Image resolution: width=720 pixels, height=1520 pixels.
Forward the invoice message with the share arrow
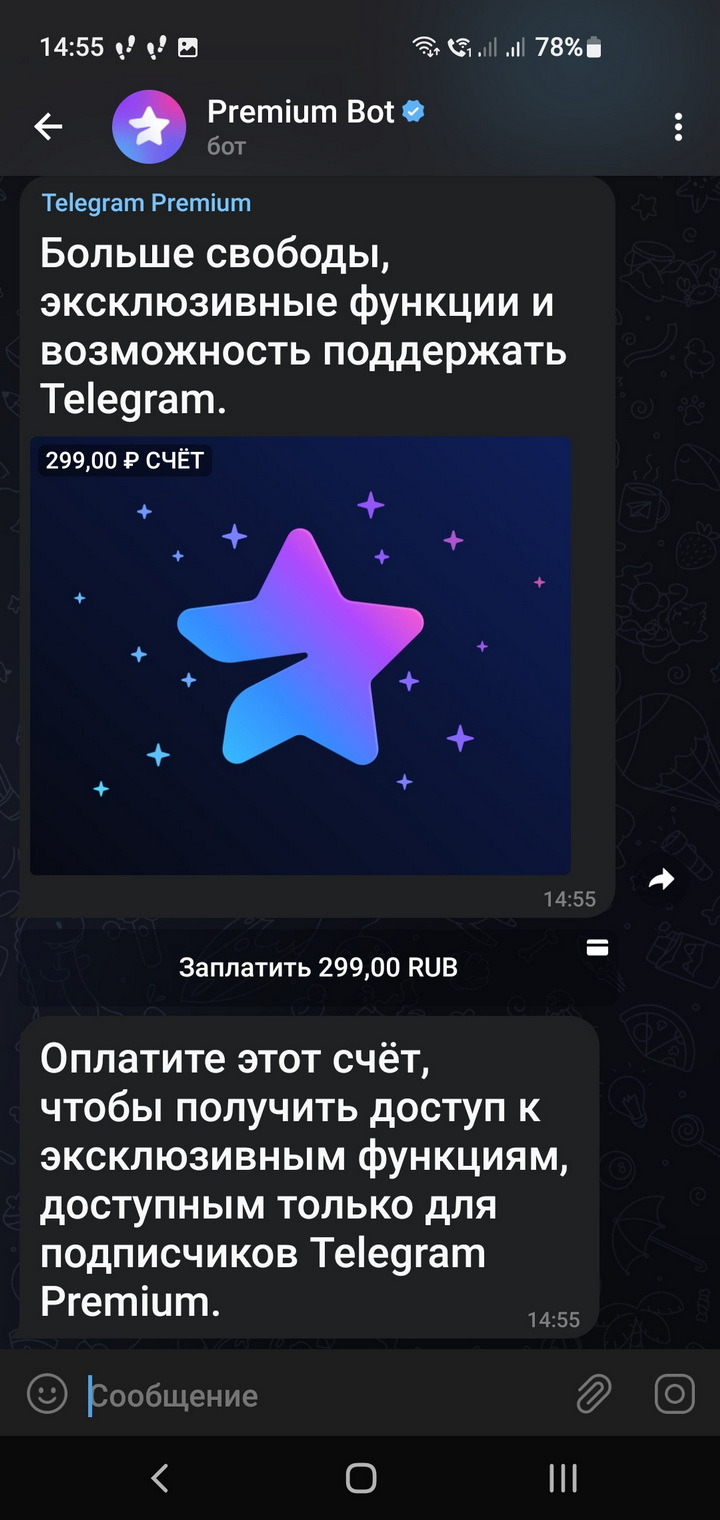click(661, 880)
